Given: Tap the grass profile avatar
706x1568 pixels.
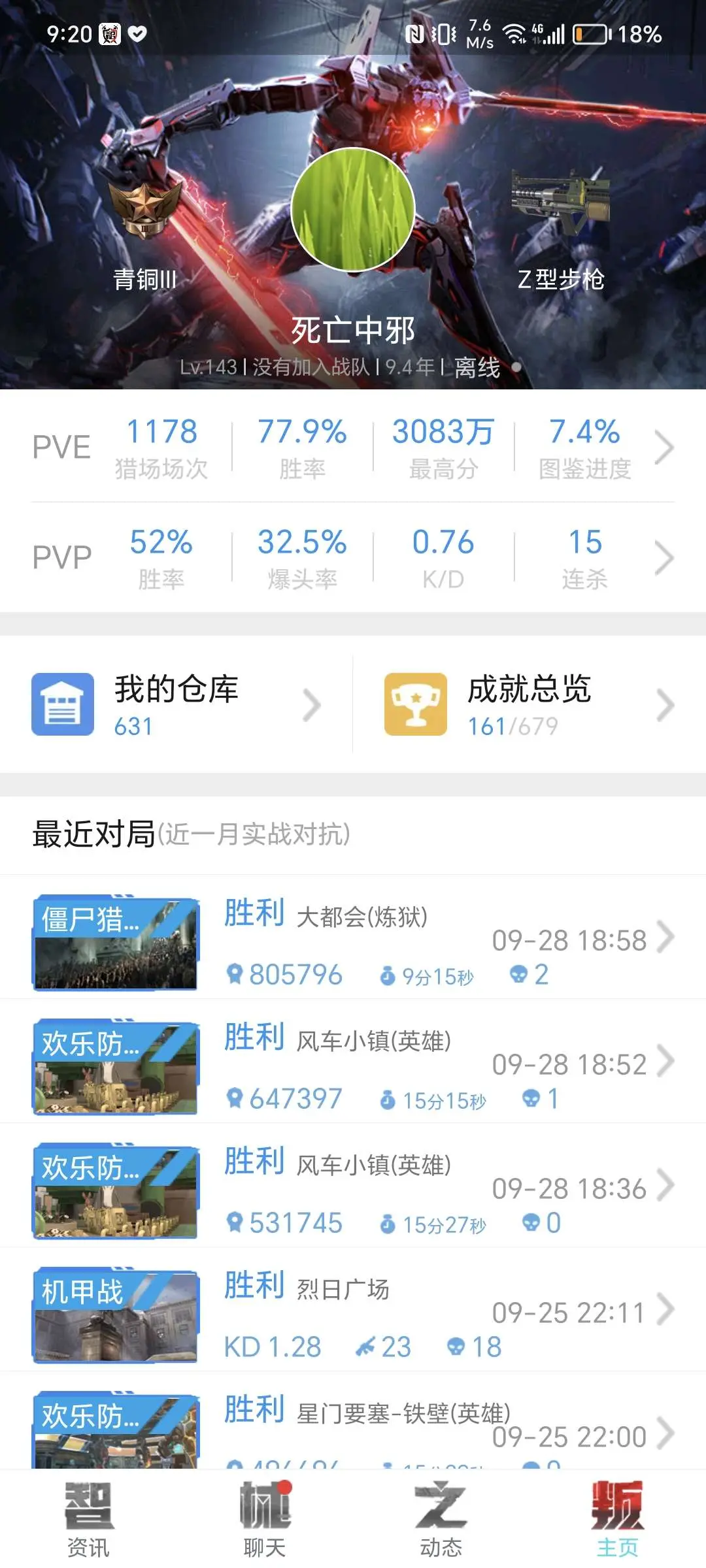Looking at the screenshot, I should pos(353,209).
